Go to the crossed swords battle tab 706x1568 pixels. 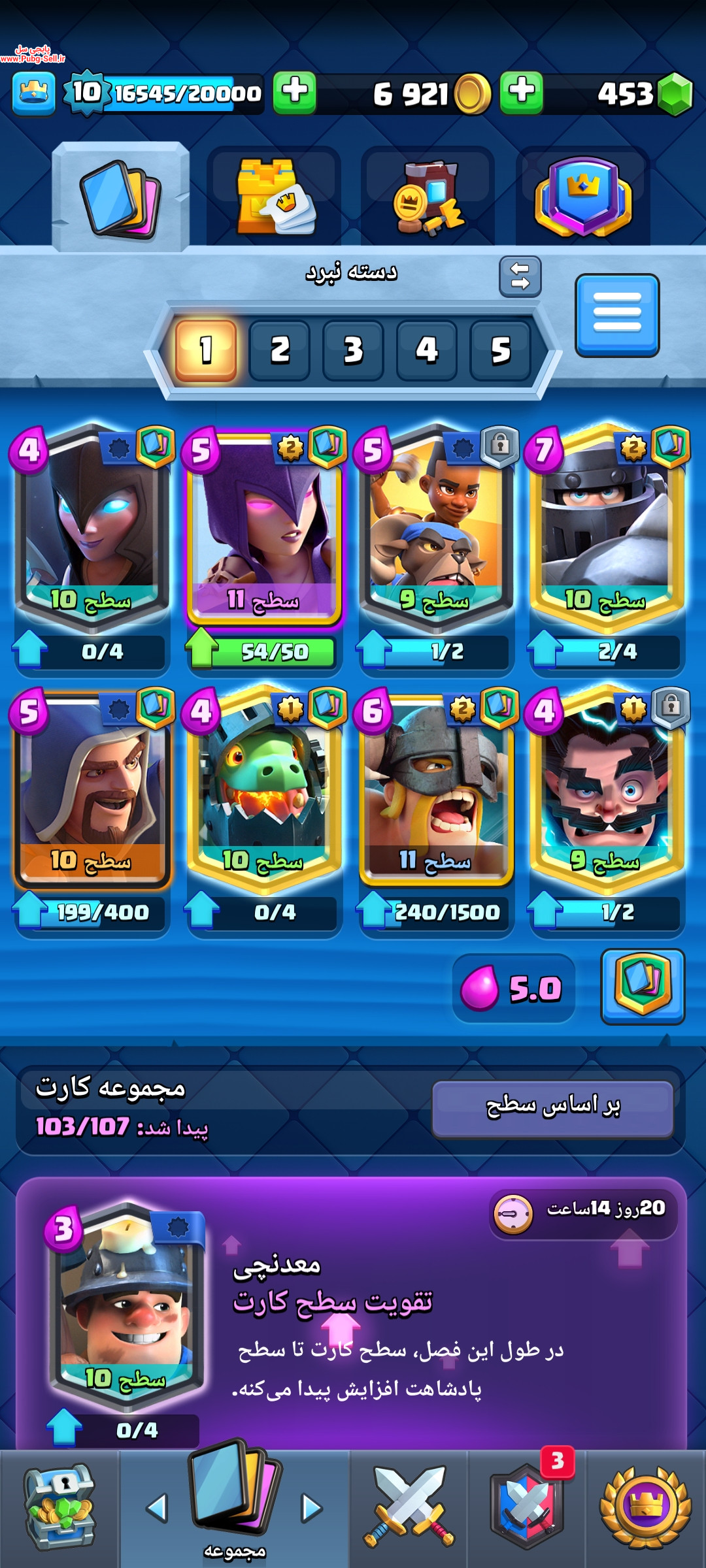(x=409, y=1507)
